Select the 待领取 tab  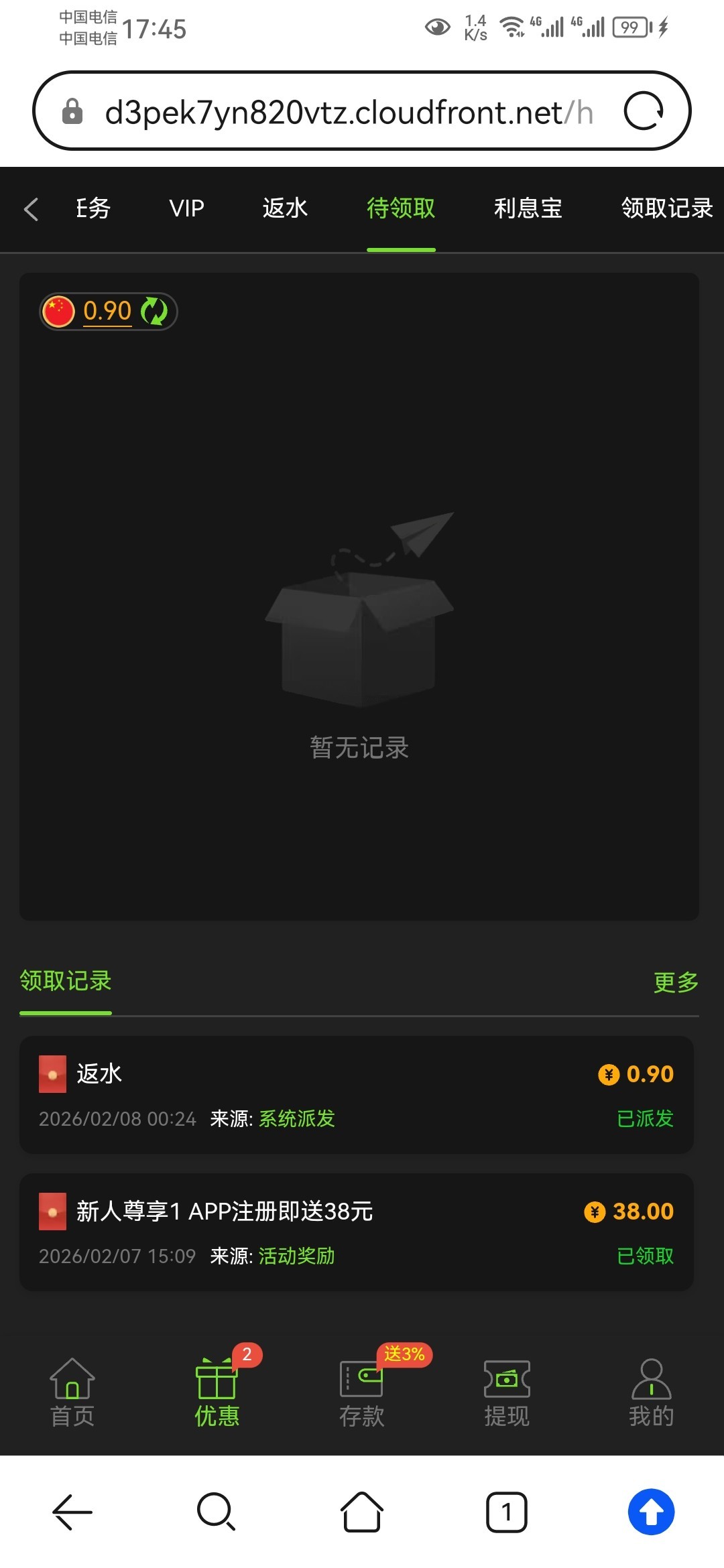point(401,208)
